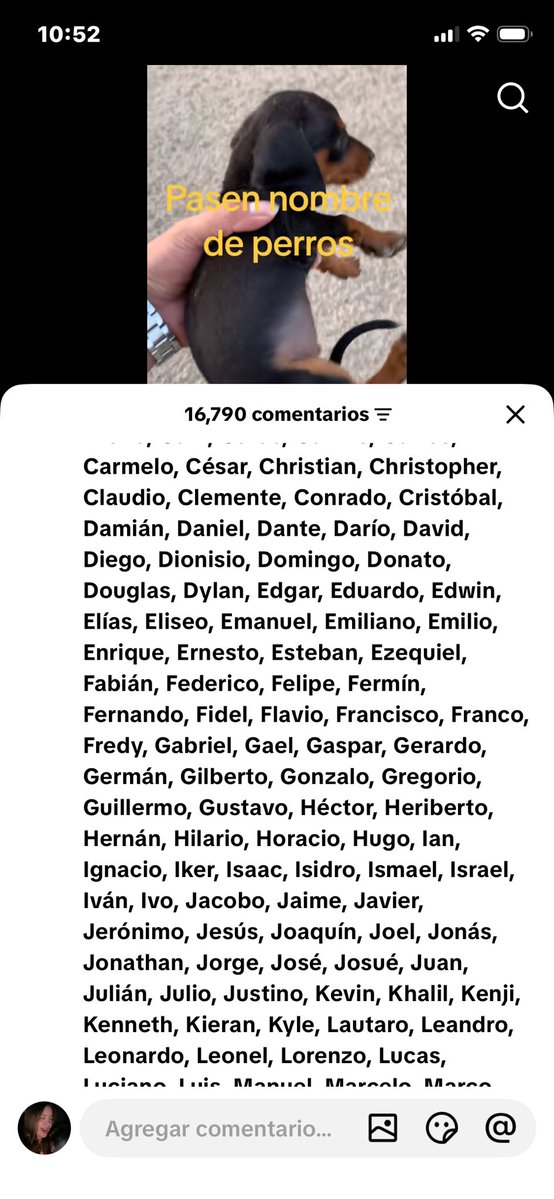Close the comments panel
The height and width of the screenshot is (1199, 554).
click(x=516, y=414)
